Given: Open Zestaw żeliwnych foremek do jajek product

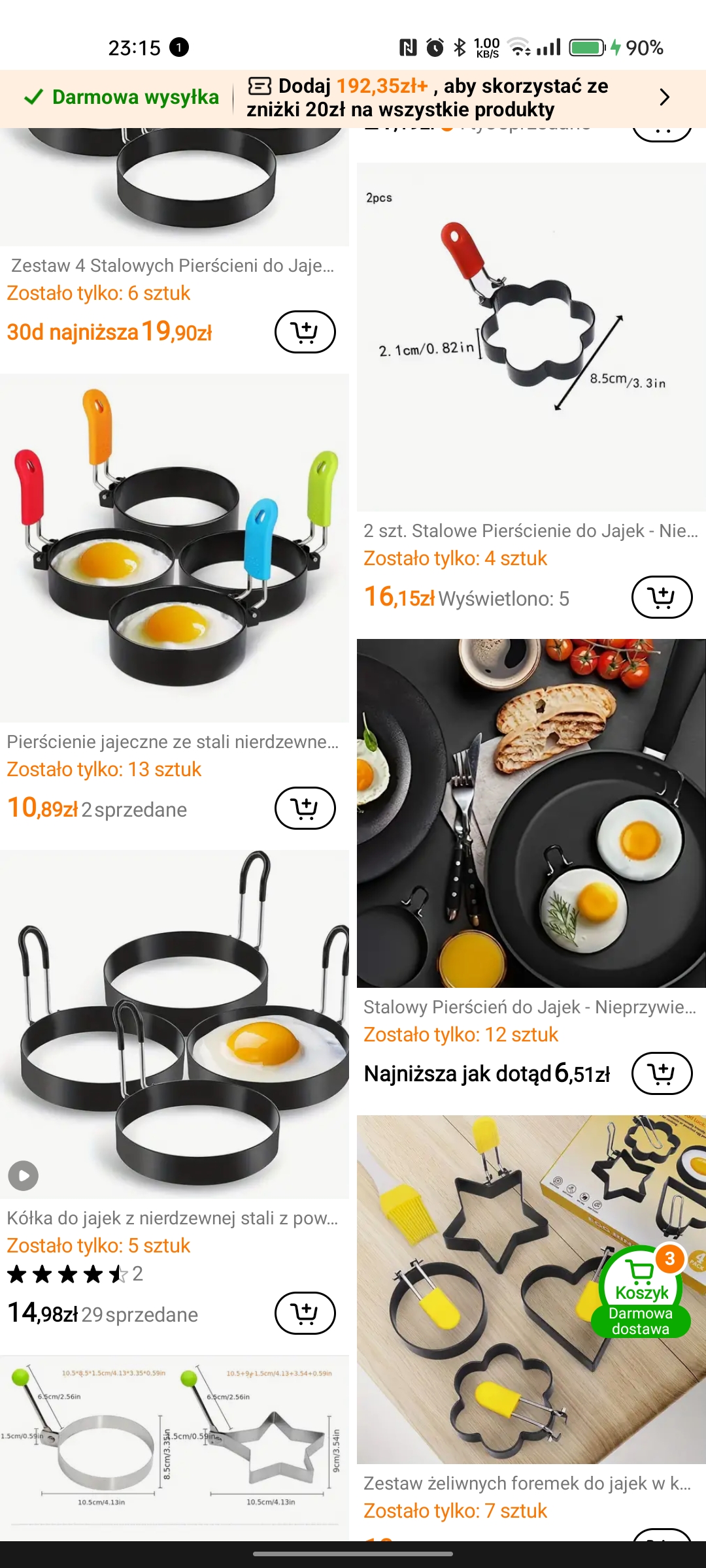Looking at the screenshot, I should 527,1484.
